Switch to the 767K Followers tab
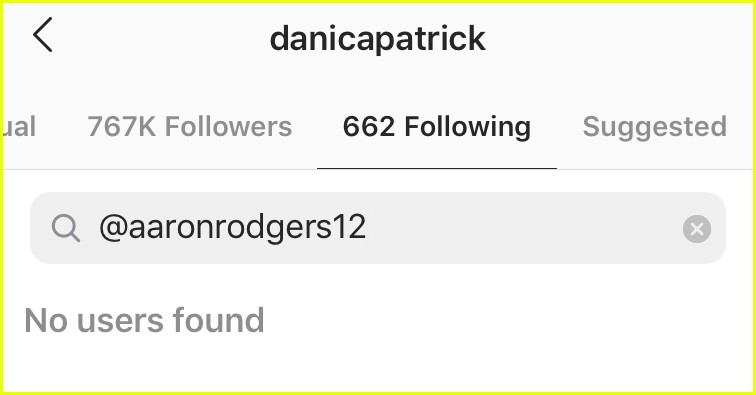 (189, 127)
